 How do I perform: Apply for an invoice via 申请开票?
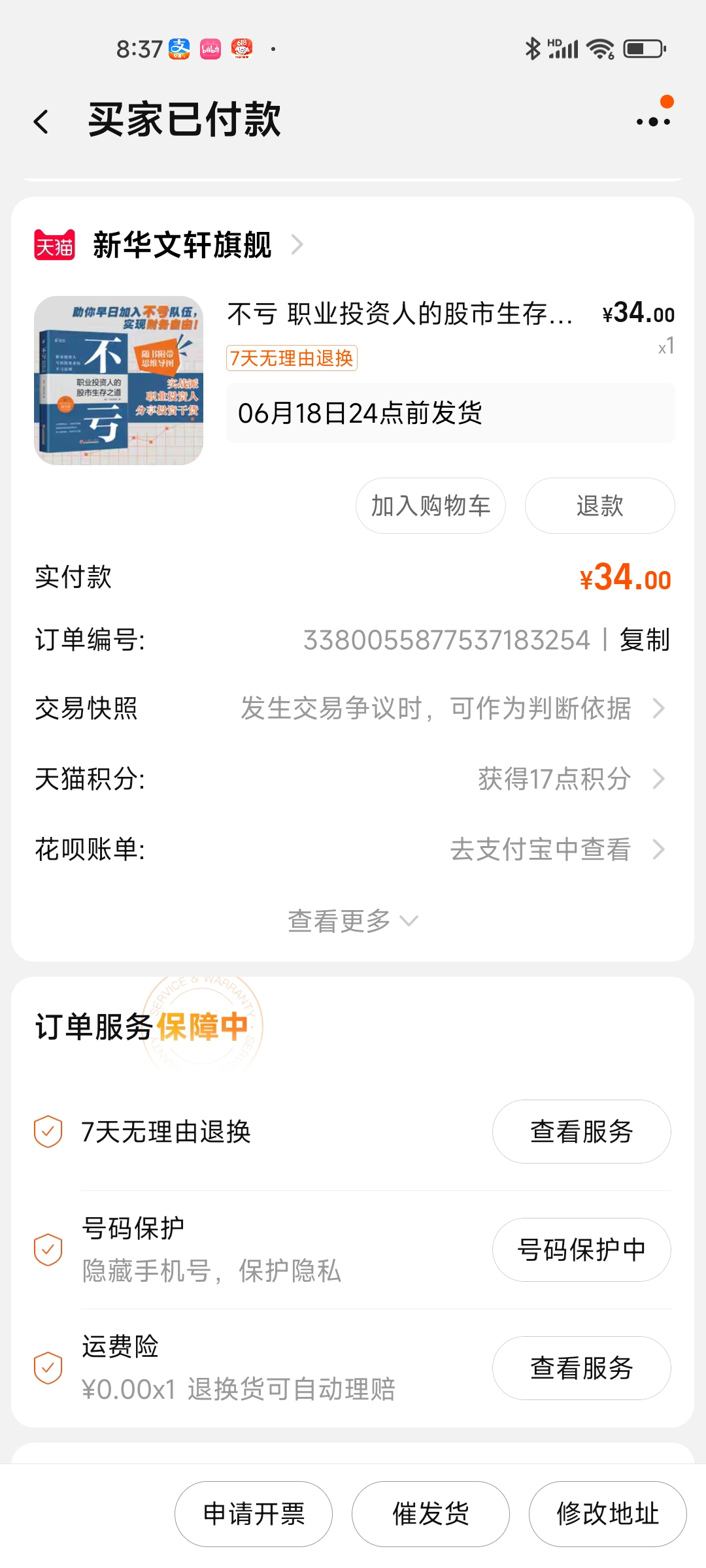[x=254, y=1514]
